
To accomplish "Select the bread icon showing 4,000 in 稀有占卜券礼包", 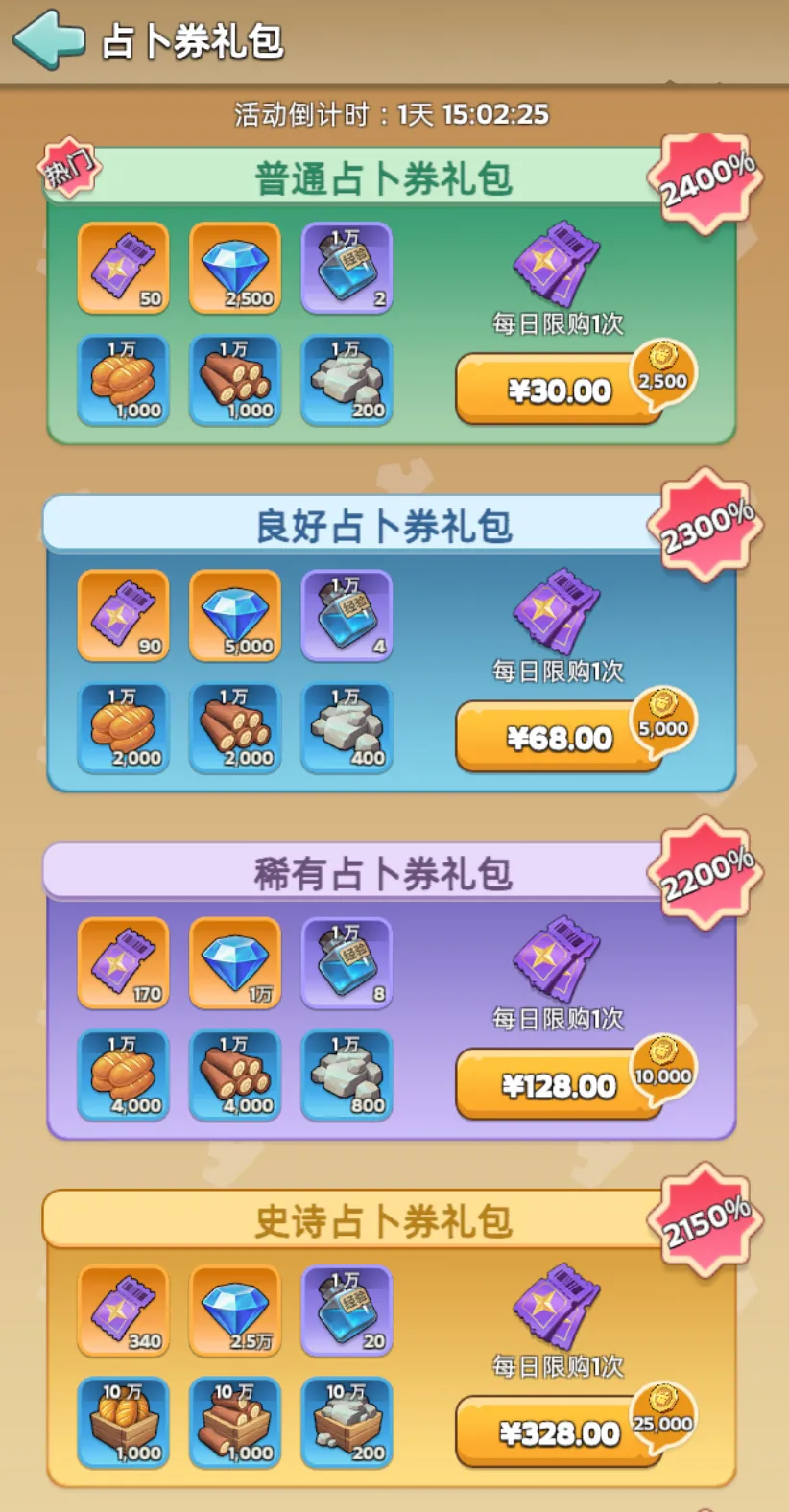I will pos(123,1075).
